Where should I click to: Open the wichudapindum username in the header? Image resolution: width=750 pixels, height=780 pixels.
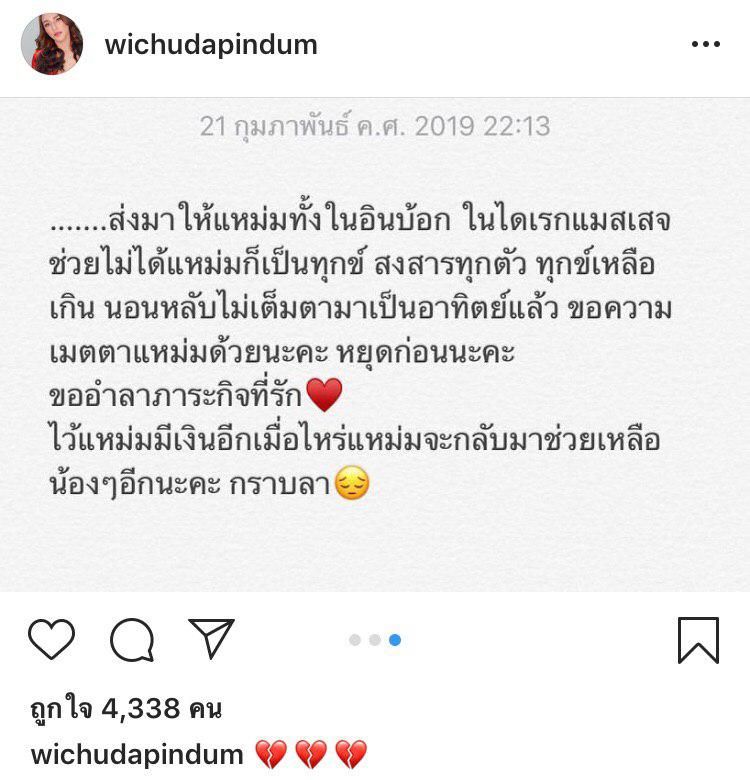211,45
